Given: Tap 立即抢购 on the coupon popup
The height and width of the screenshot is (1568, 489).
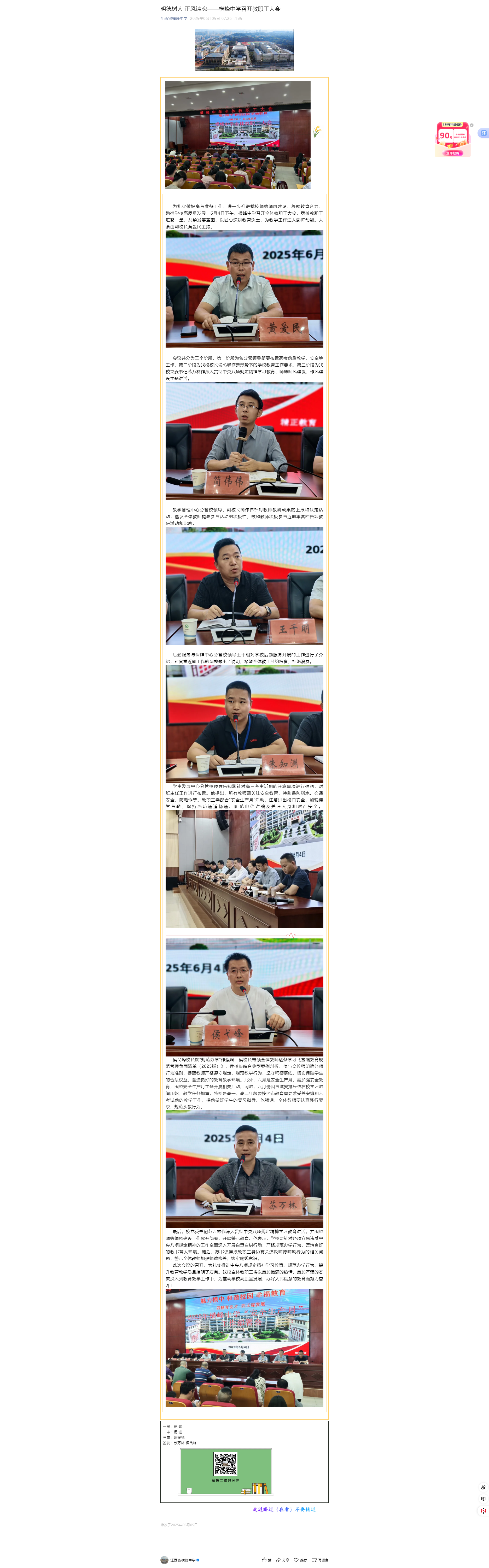Looking at the screenshot, I should pyautogui.click(x=452, y=153).
